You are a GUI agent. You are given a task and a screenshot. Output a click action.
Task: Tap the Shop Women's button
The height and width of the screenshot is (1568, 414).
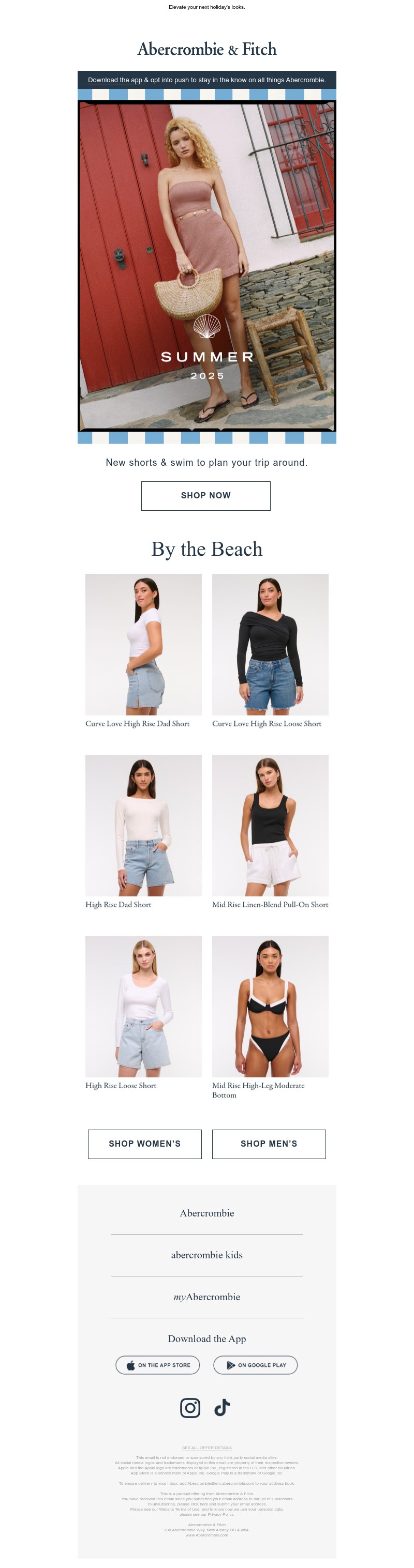click(144, 1144)
